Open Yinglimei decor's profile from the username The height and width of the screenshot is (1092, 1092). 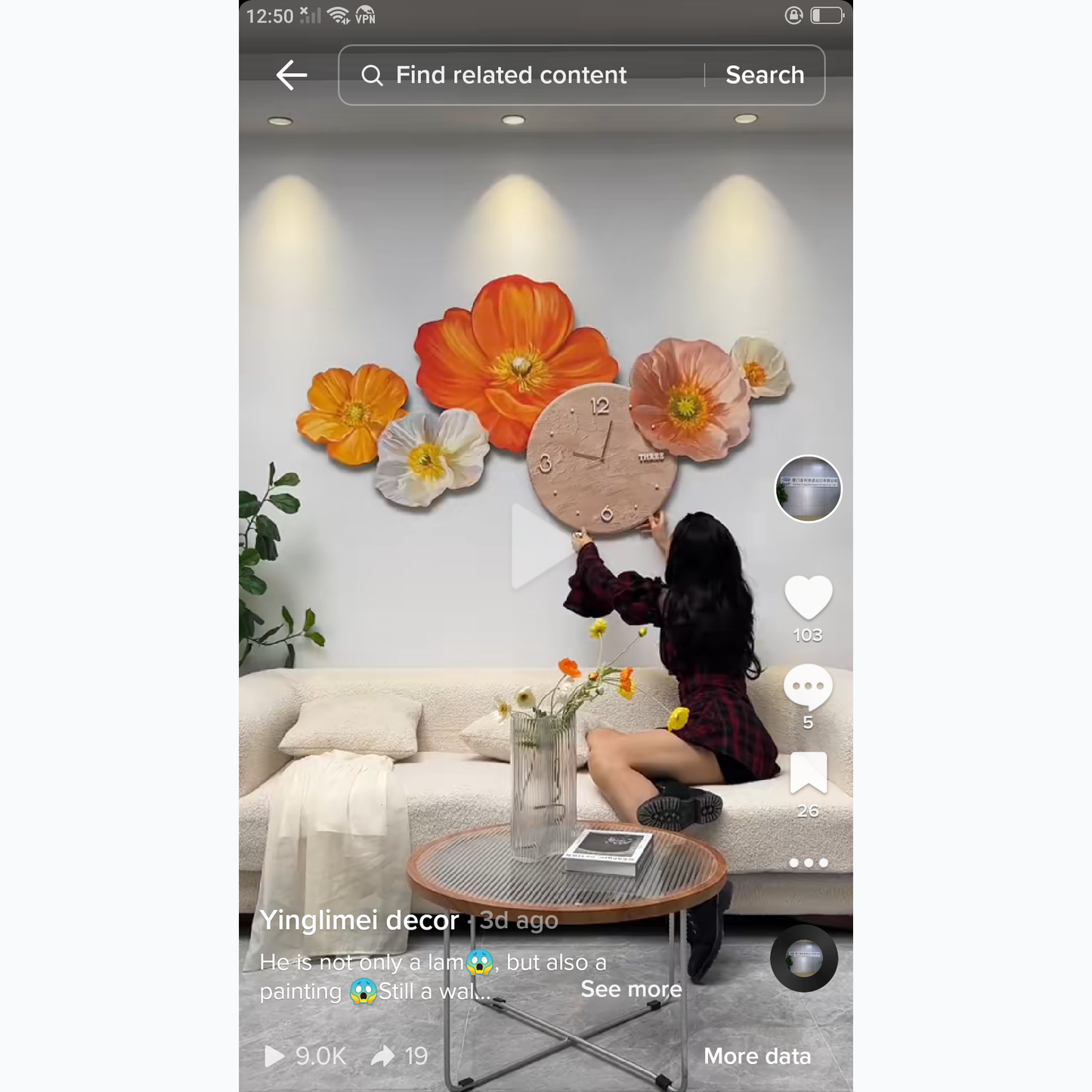(359, 920)
